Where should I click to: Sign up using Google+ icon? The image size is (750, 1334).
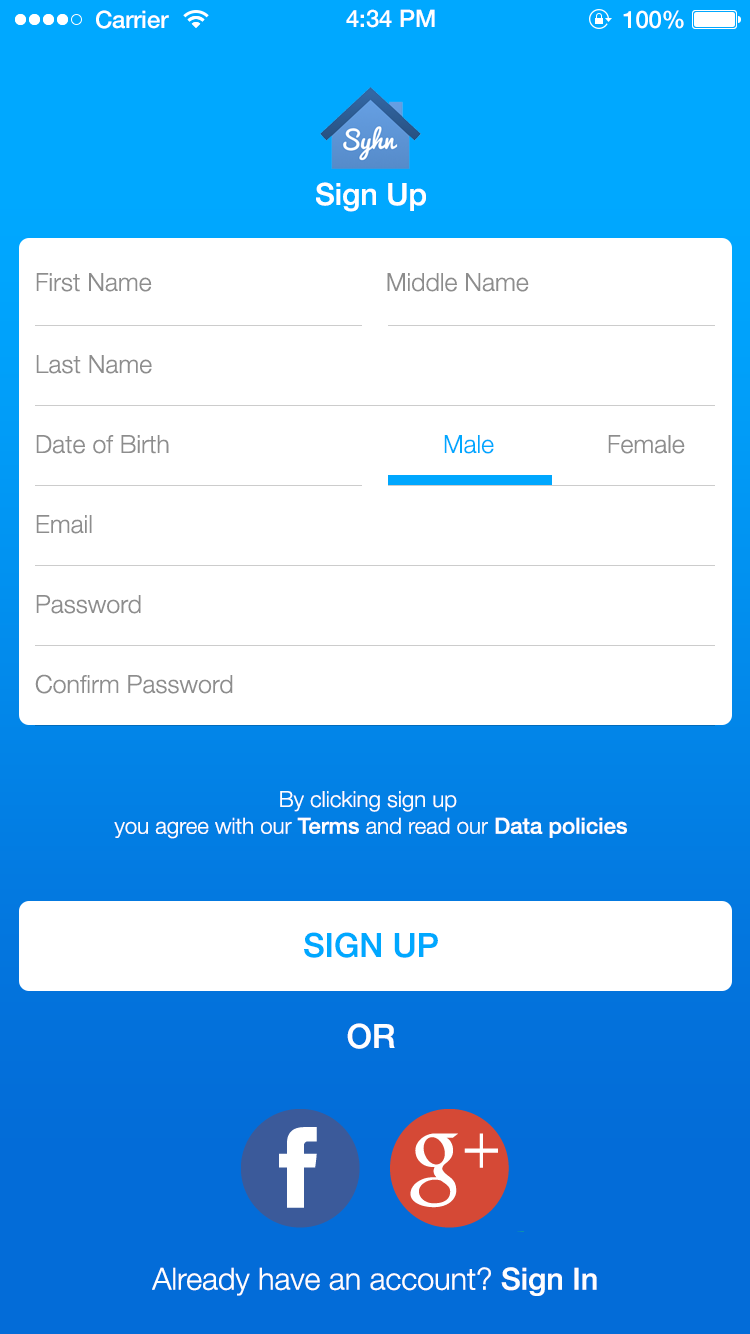pyautogui.click(x=449, y=1168)
